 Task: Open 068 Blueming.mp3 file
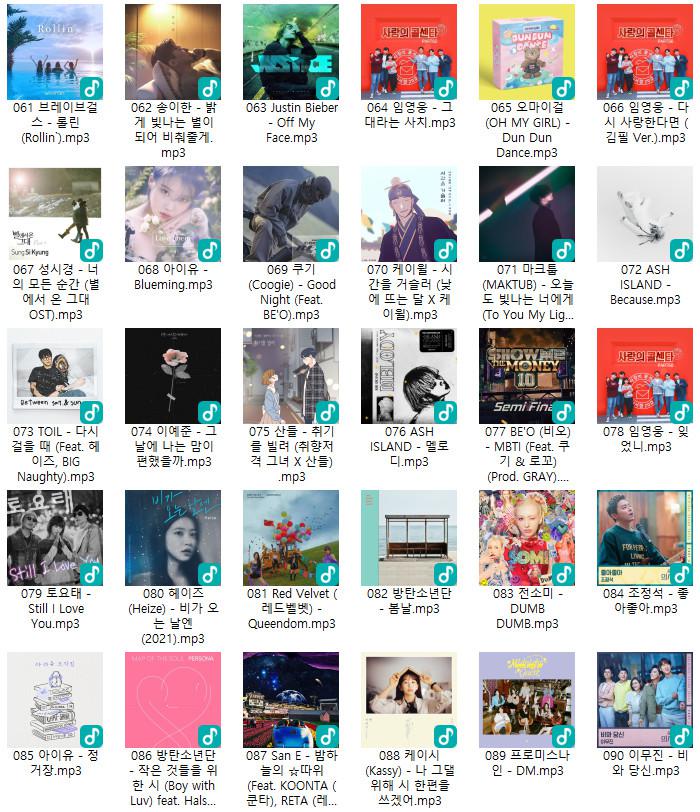[x=173, y=213]
